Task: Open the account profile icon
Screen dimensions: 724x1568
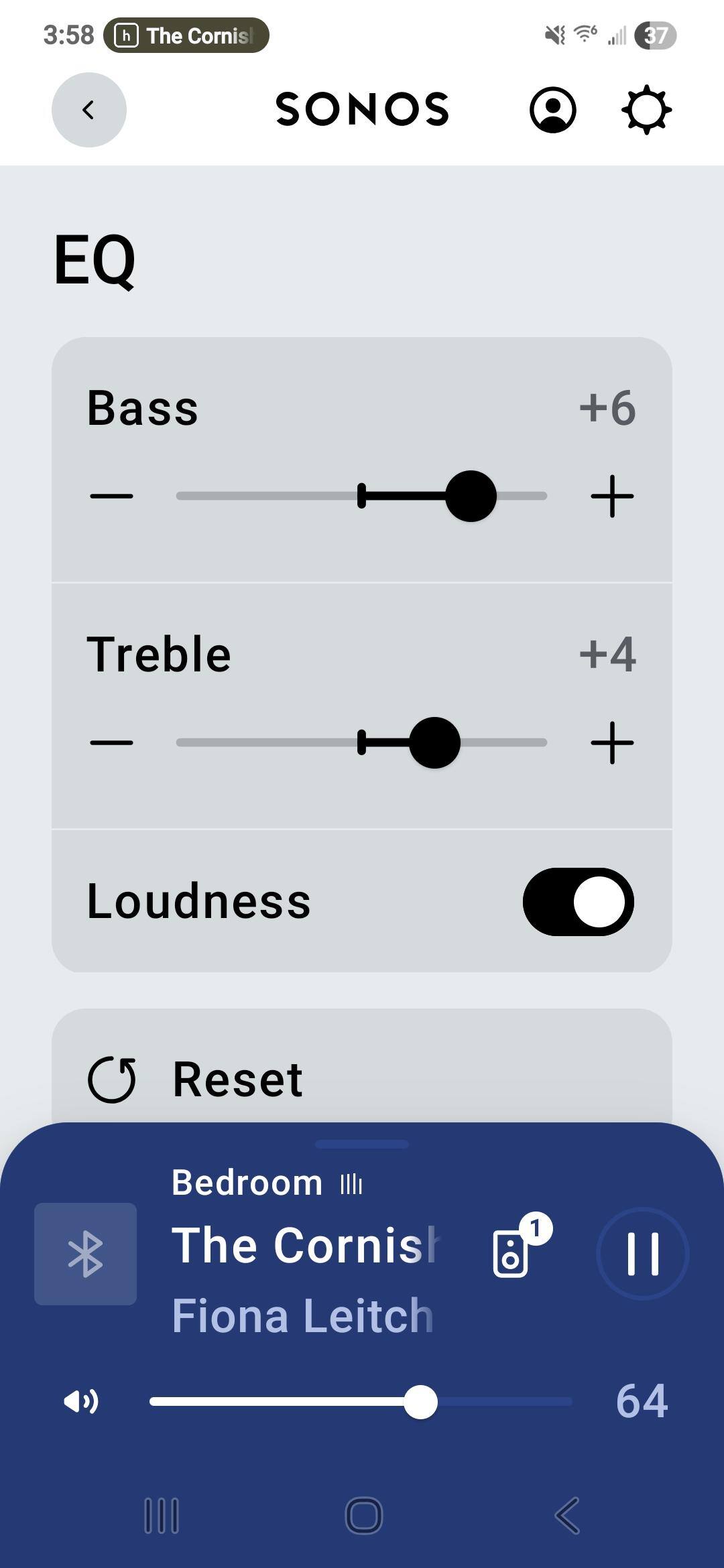Action: coord(552,110)
